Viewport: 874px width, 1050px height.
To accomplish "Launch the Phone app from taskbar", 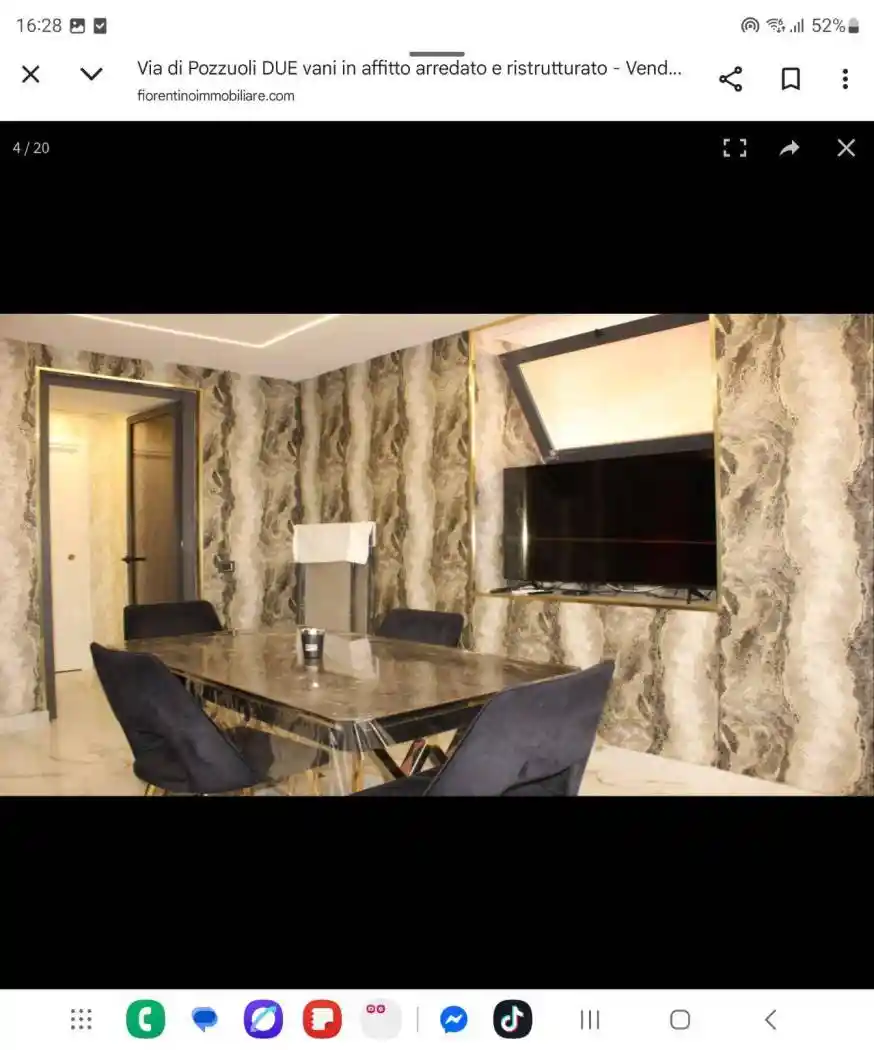I will (x=145, y=1019).
